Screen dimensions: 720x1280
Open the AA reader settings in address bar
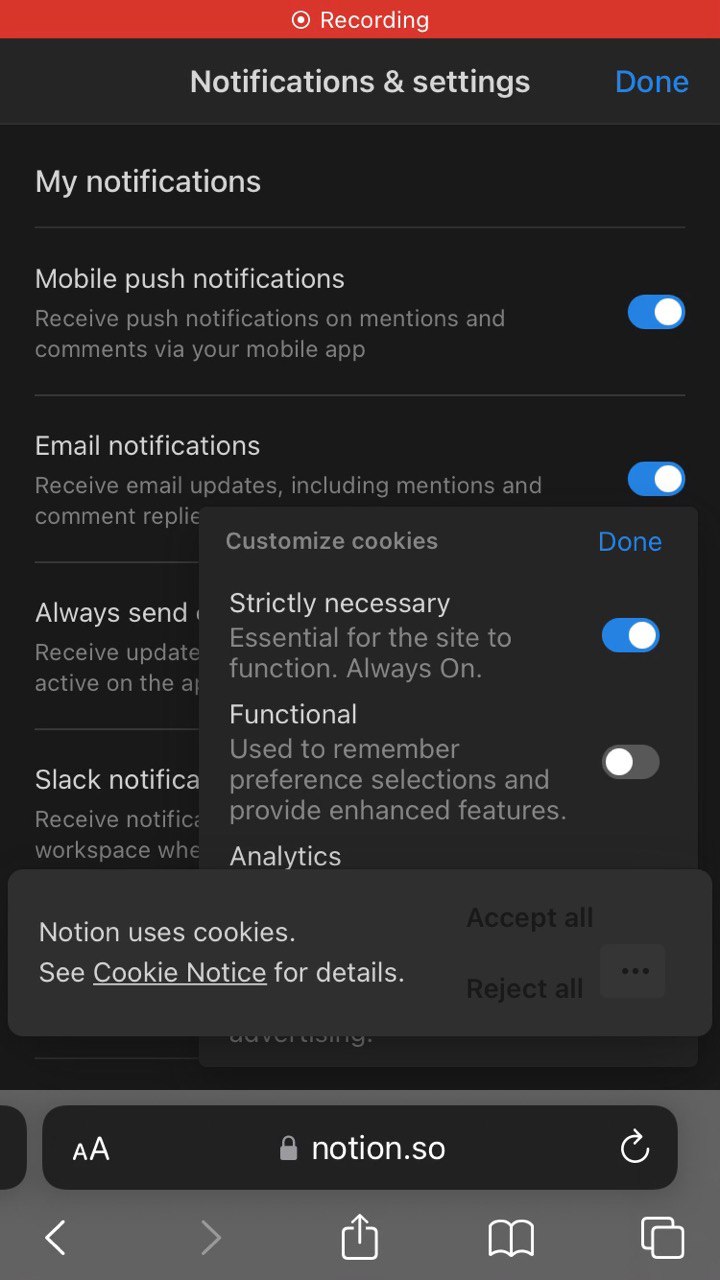[x=91, y=1149]
